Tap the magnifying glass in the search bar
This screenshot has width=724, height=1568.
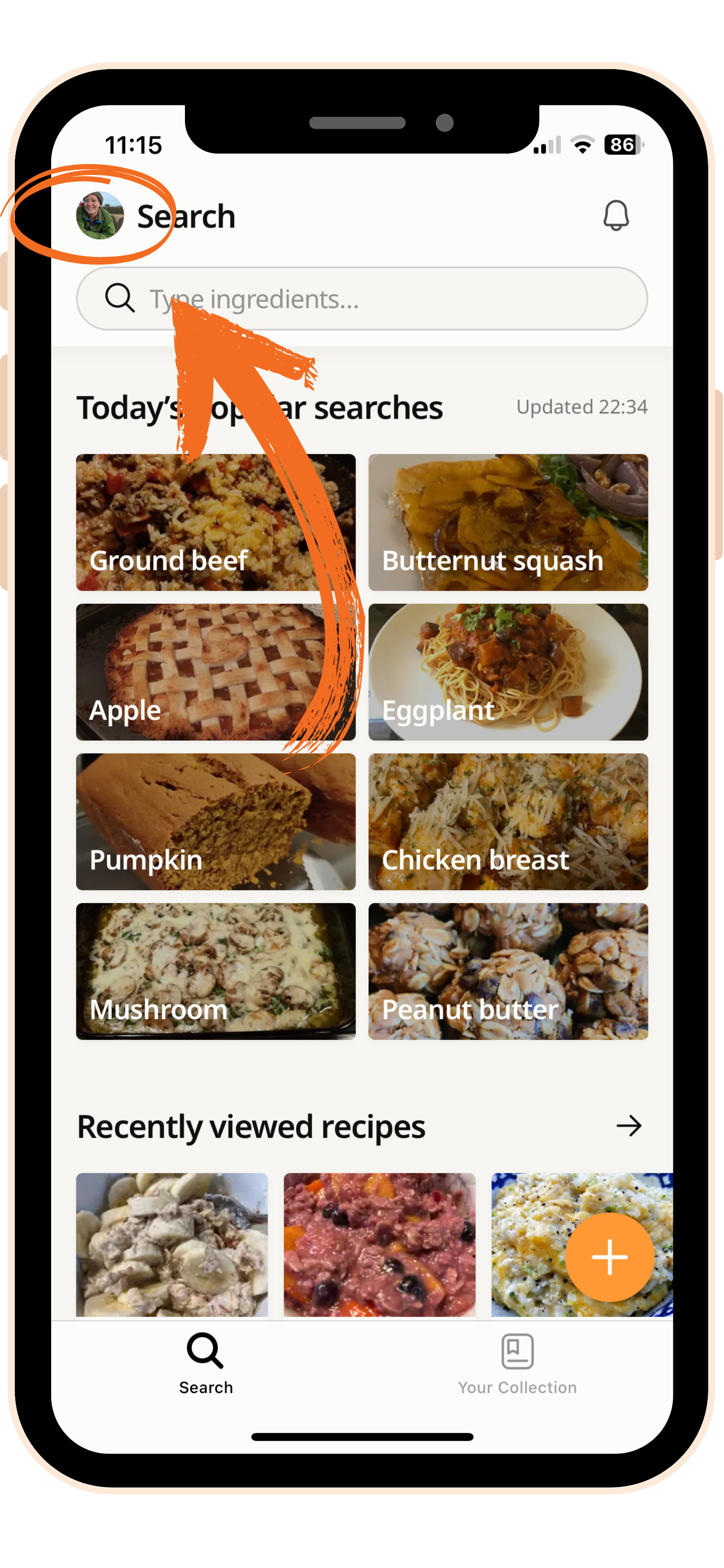(x=120, y=298)
